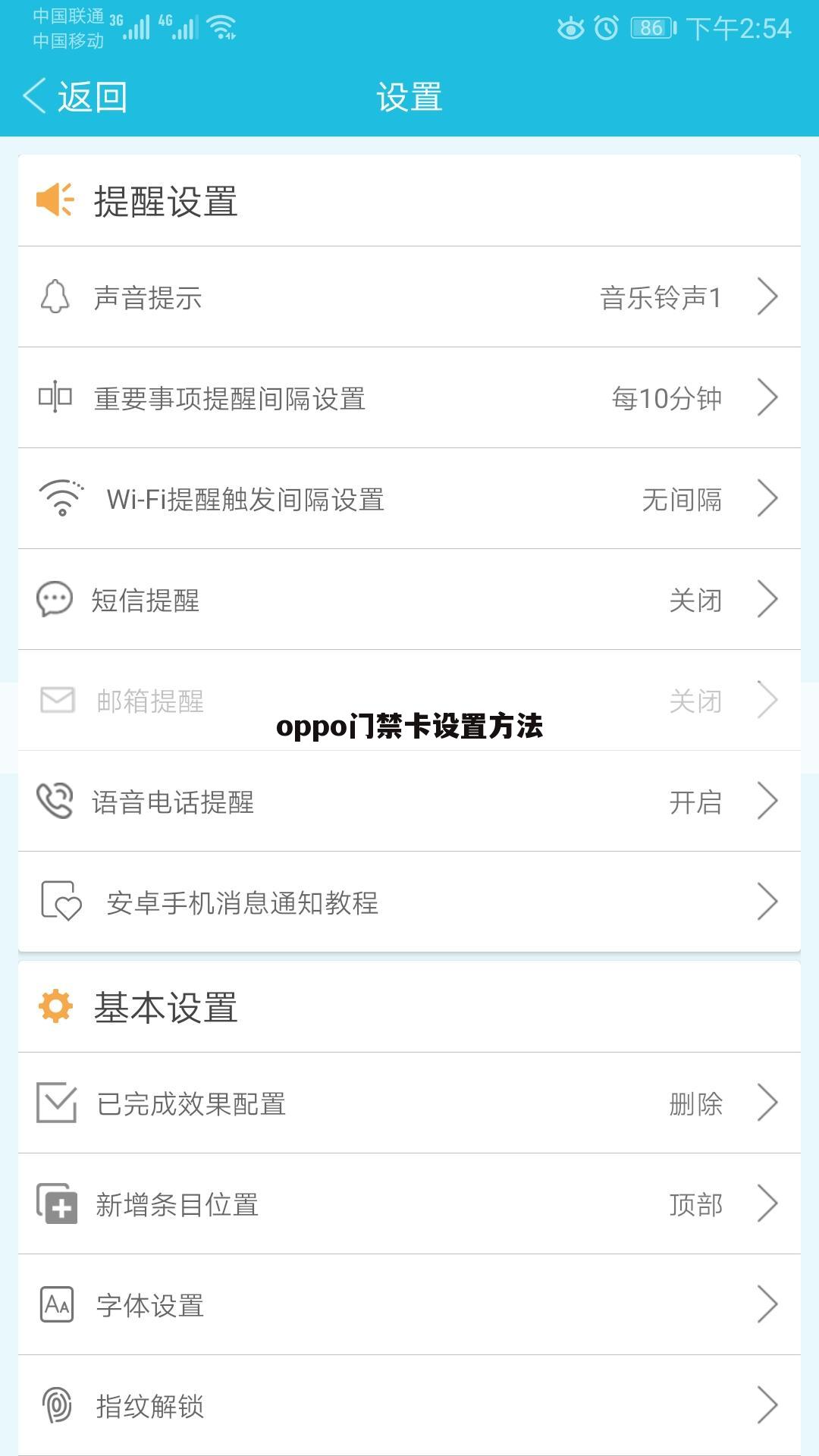Screen dimensions: 819x1456
Task: Open 已完成效果配置 setting
Action: pos(409,1103)
